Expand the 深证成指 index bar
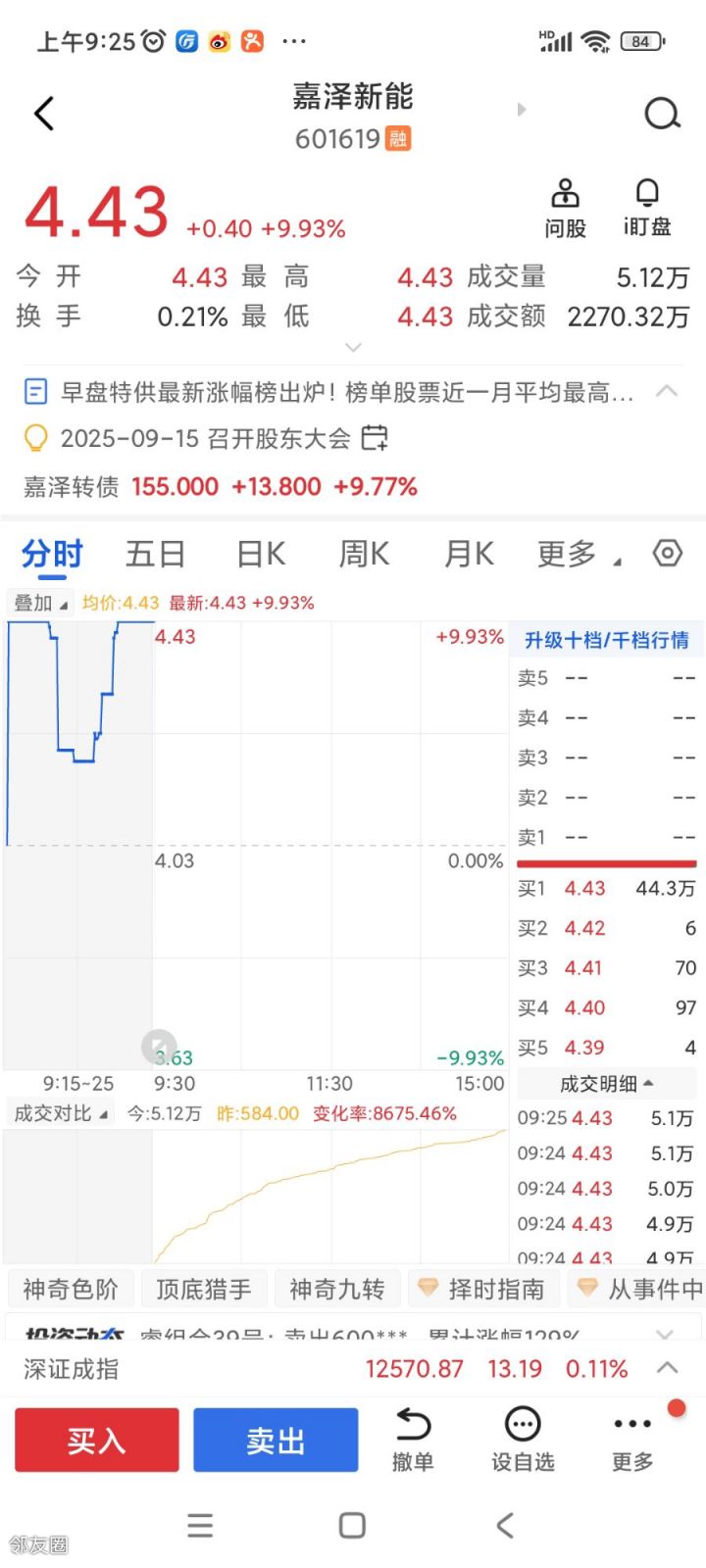The height and width of the screenshot is (1568, 706). coord(667,1368)
